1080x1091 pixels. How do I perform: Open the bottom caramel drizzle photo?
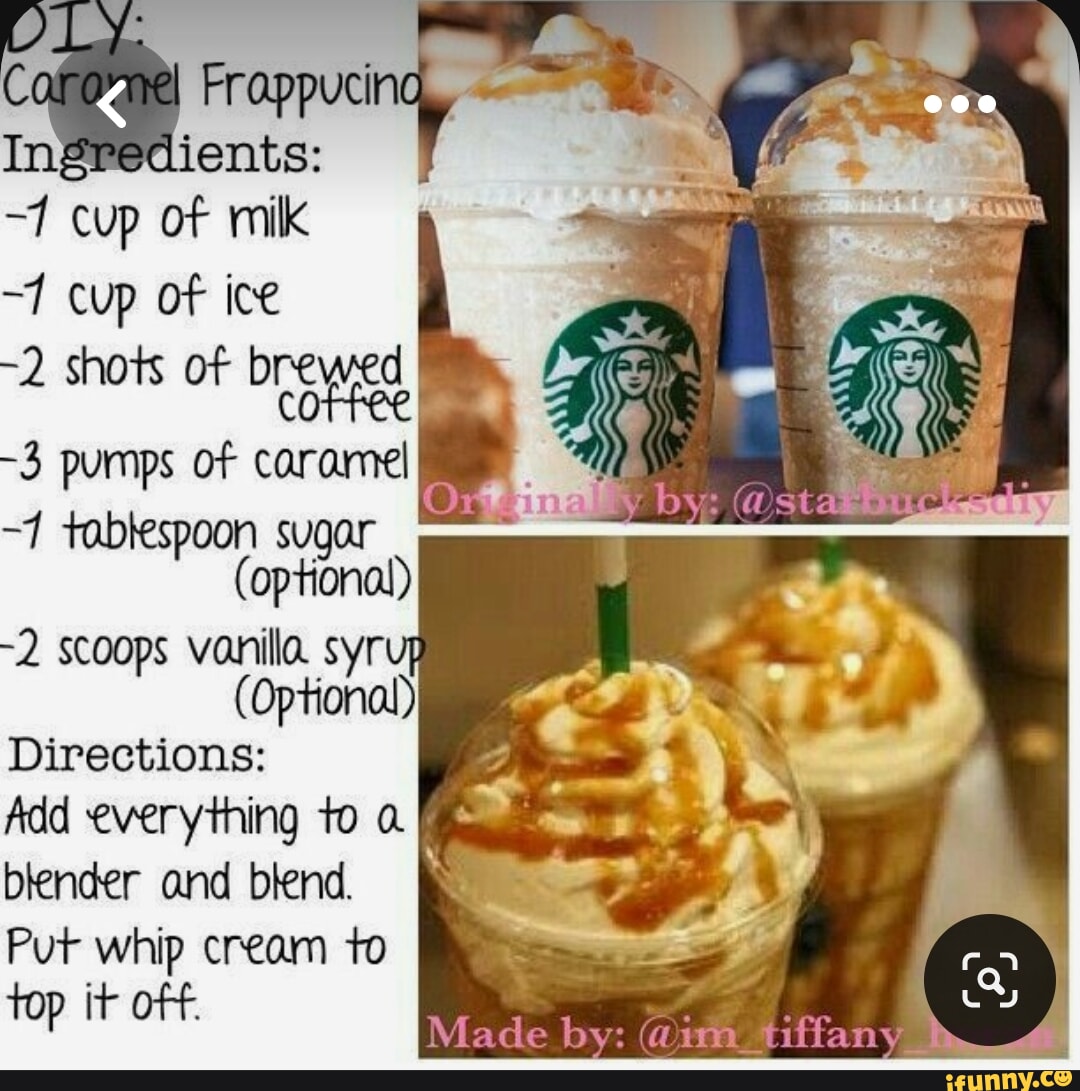click(x=700, y=800)
